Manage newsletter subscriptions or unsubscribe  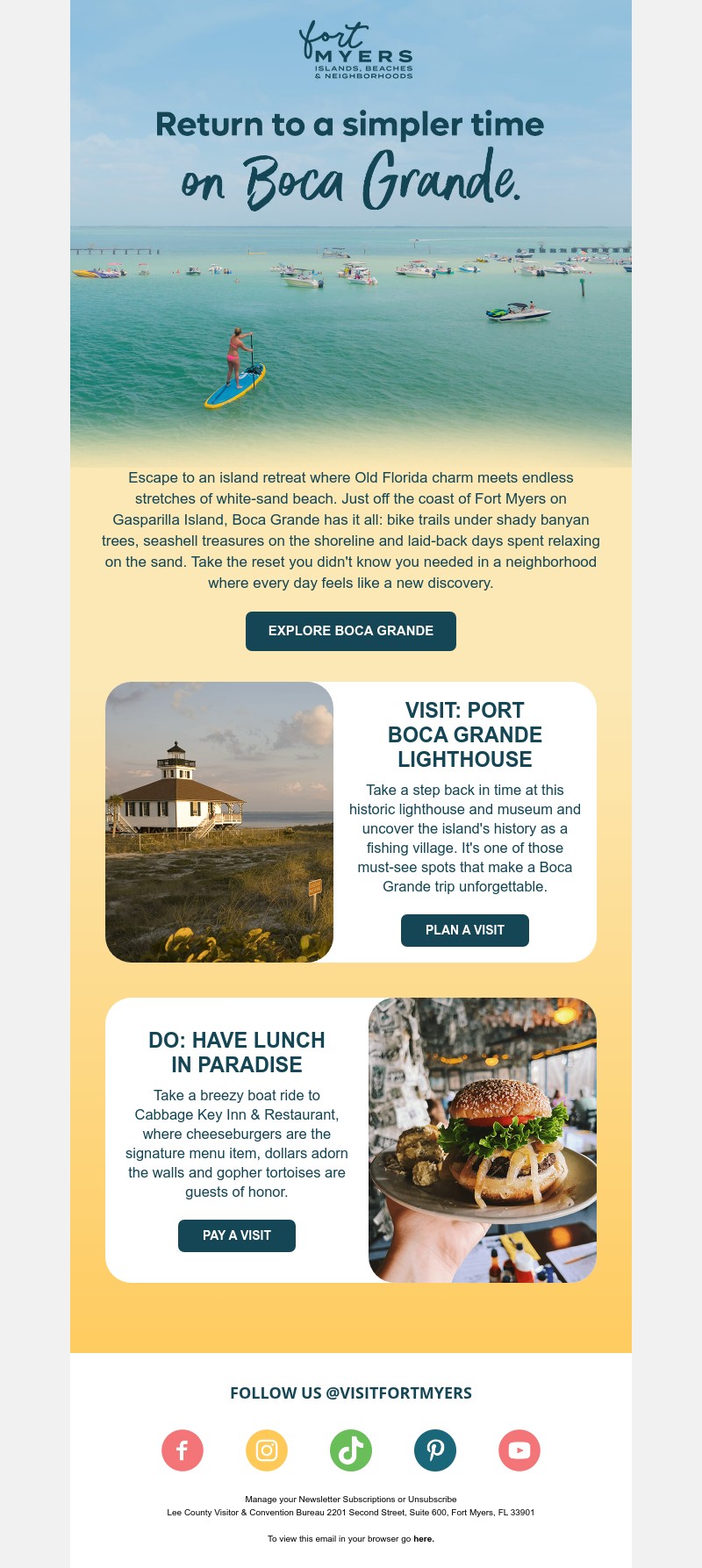click(351, 1500)
